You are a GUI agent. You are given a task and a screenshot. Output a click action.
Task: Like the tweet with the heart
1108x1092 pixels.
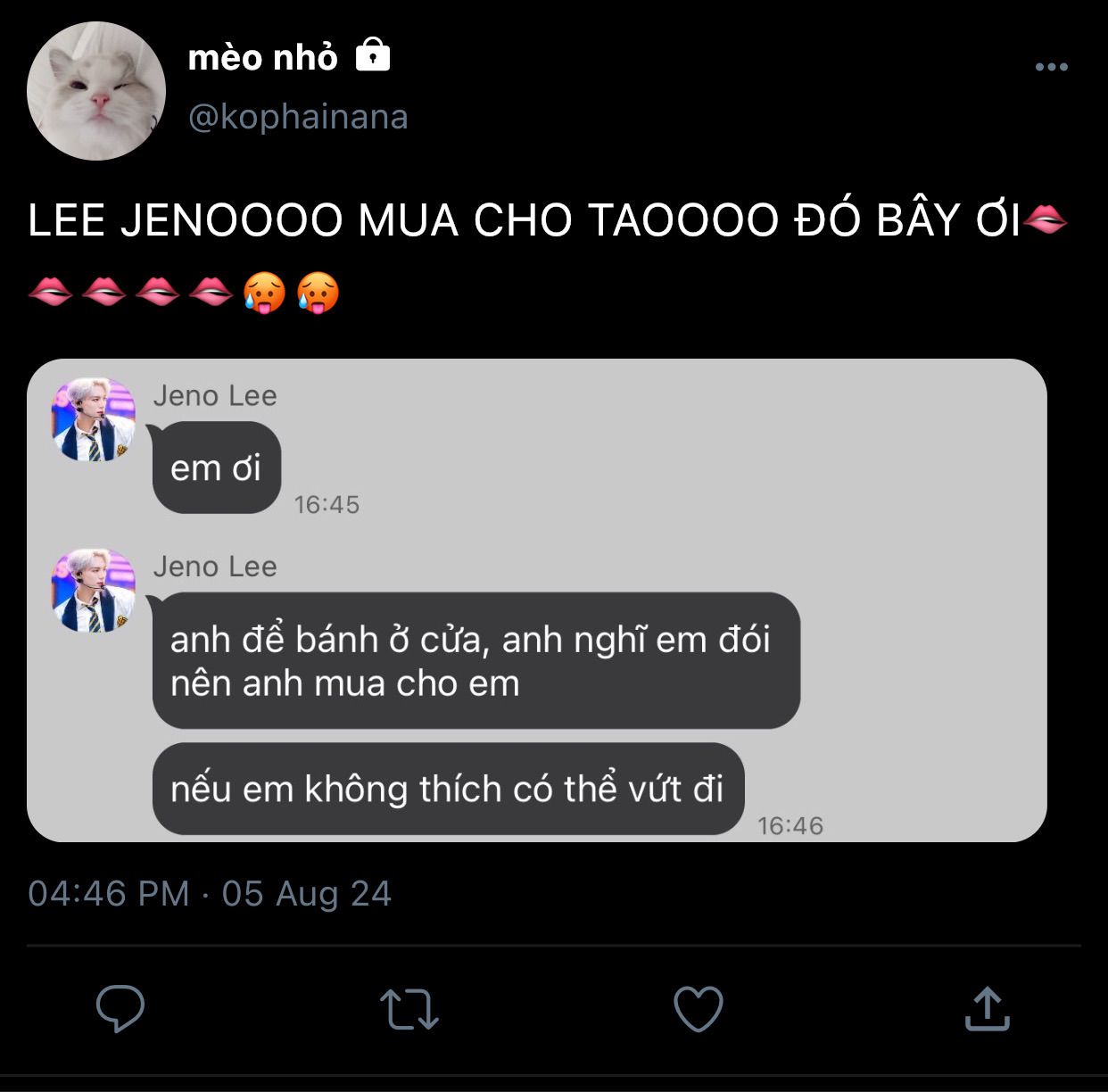click(x=698, y=1009)
